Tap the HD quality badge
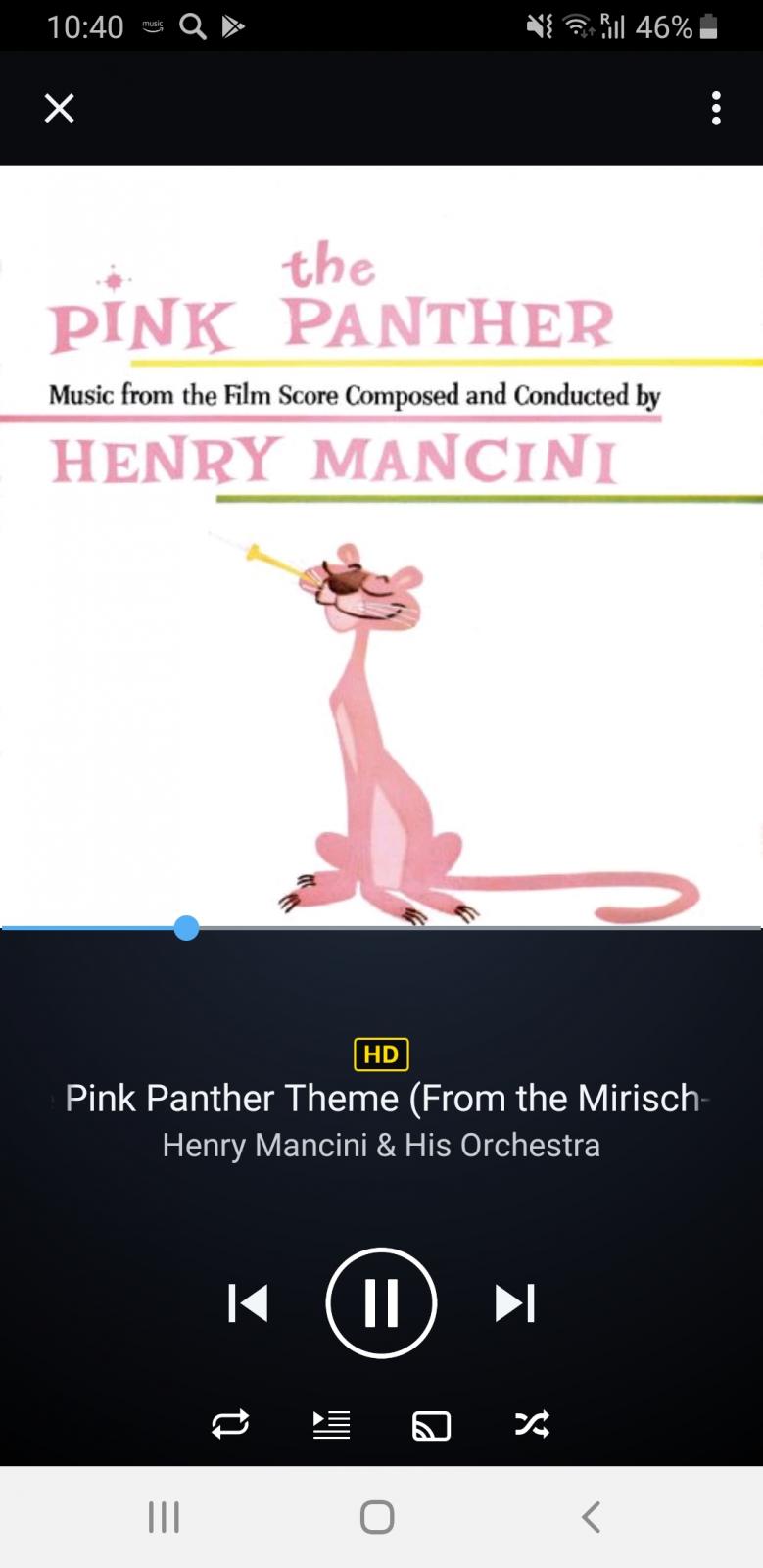 (x=381, y=1054)
